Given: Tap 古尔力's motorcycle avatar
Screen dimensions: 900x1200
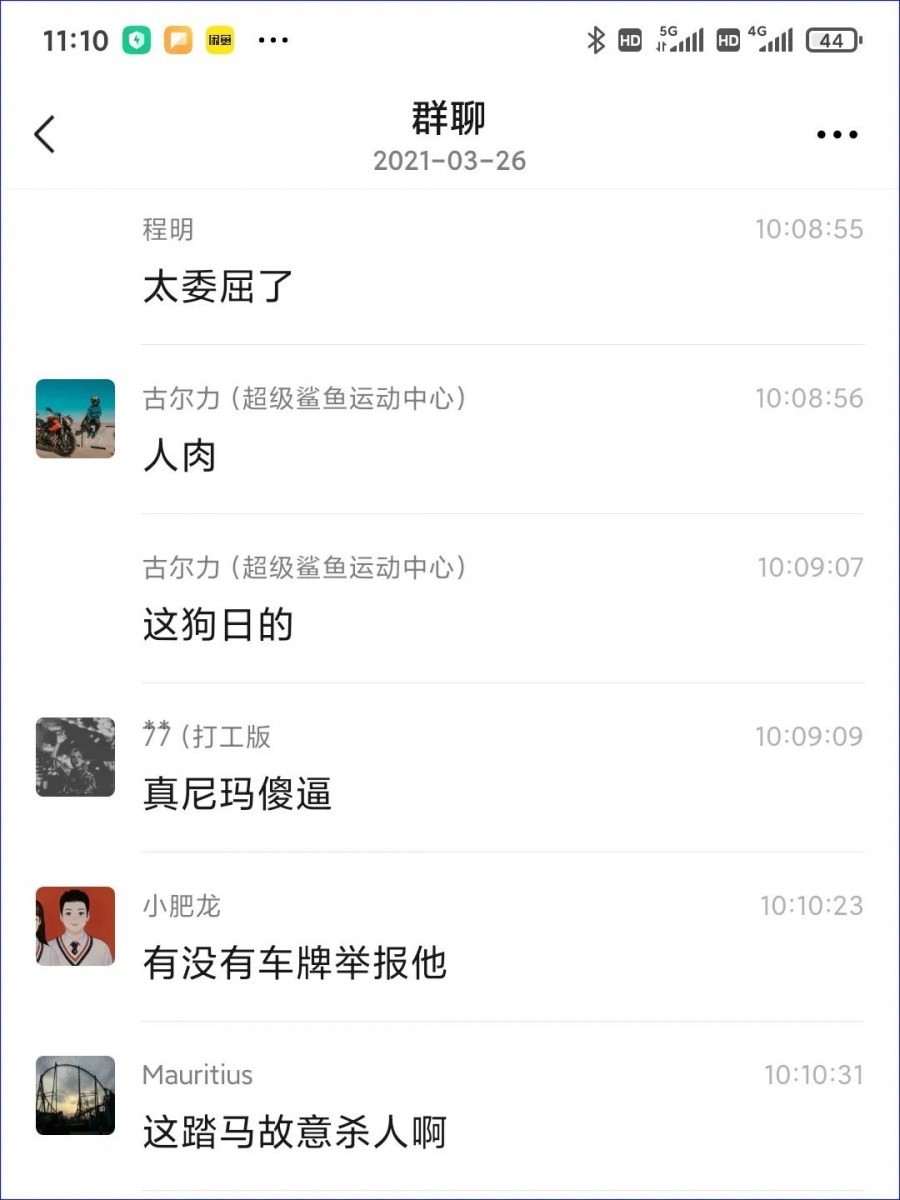Looking at the screenshot, I should (x=75, y=419).
